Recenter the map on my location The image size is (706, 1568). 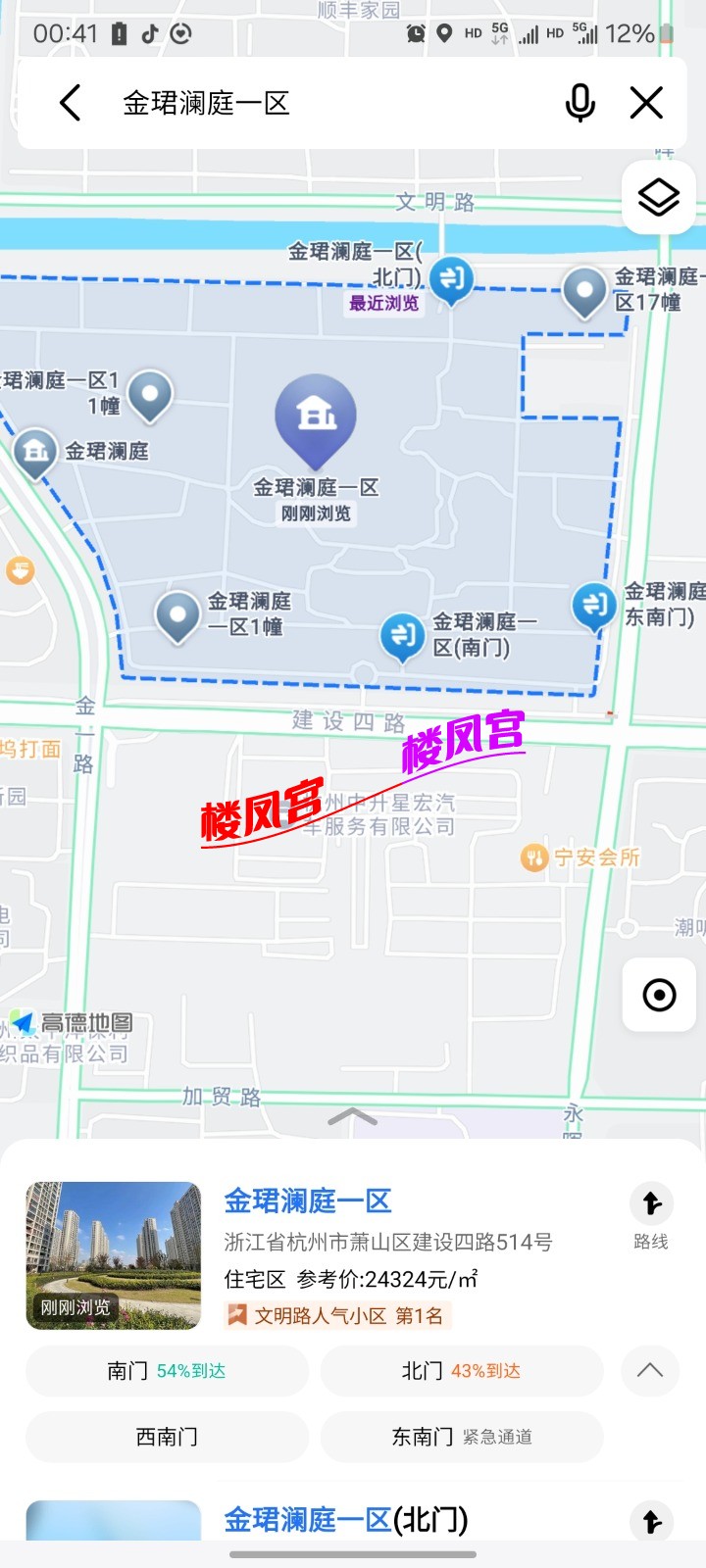tap(658, 995)
